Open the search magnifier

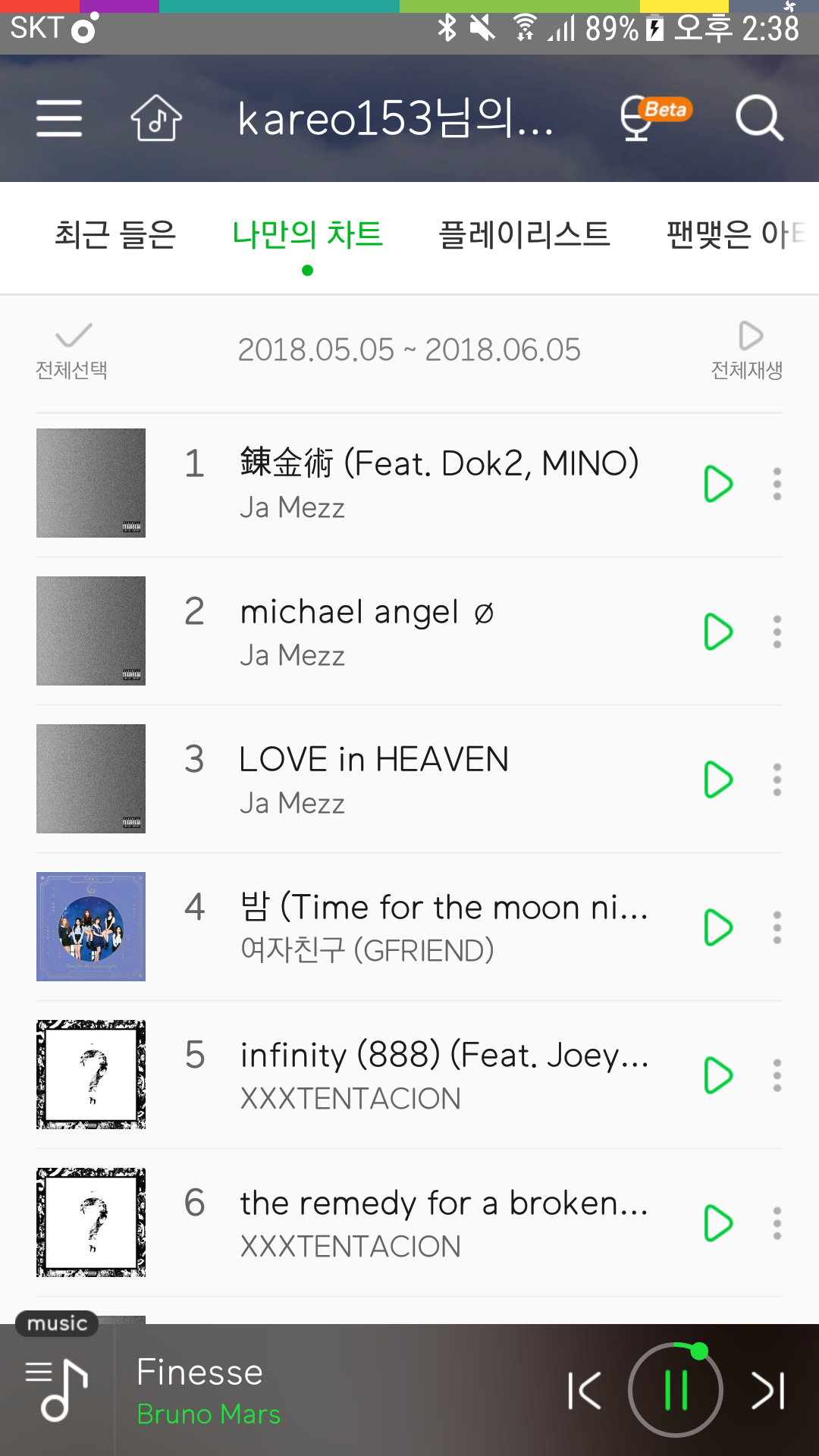coord(759,118)
